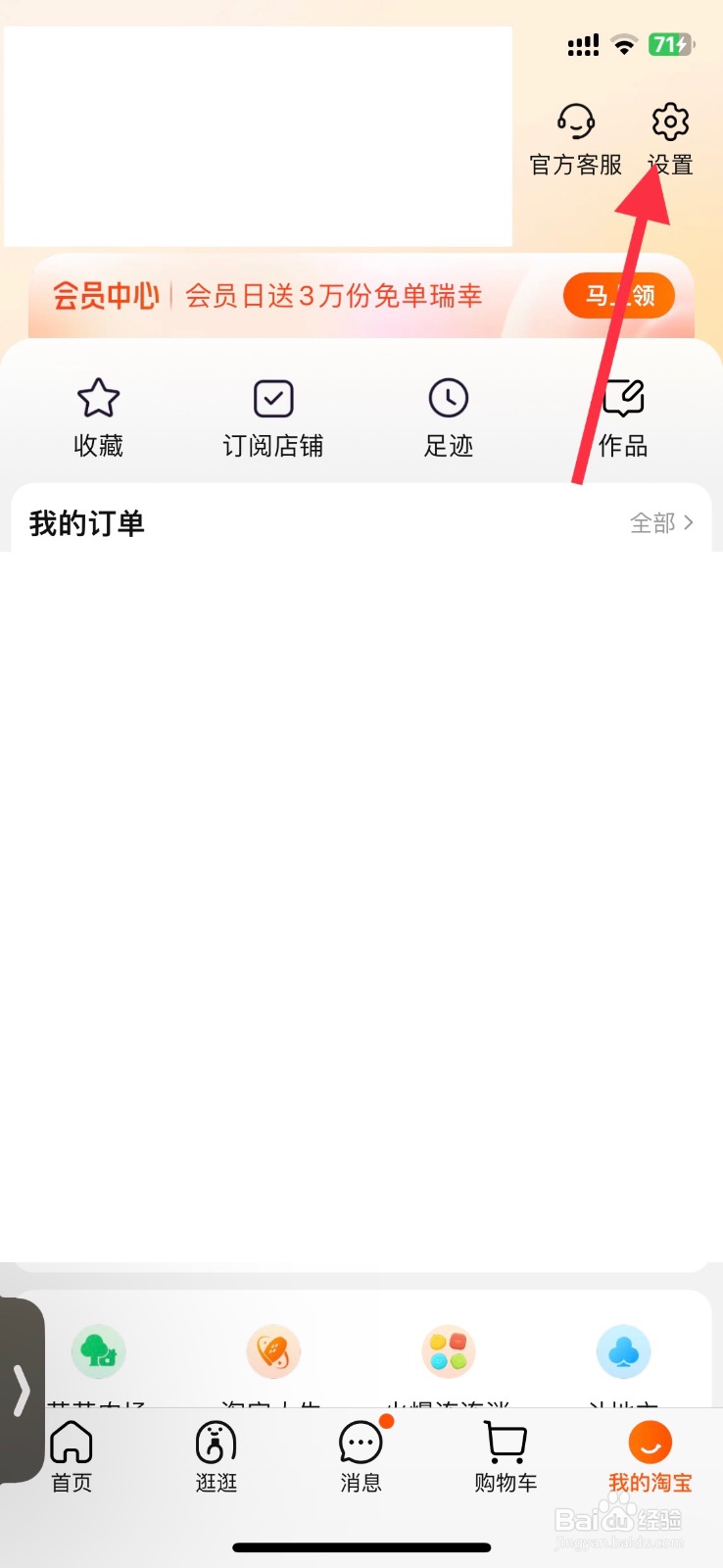Launch the 淘宝人生 mini app

pyautogui.click(x=272, y=1352)
